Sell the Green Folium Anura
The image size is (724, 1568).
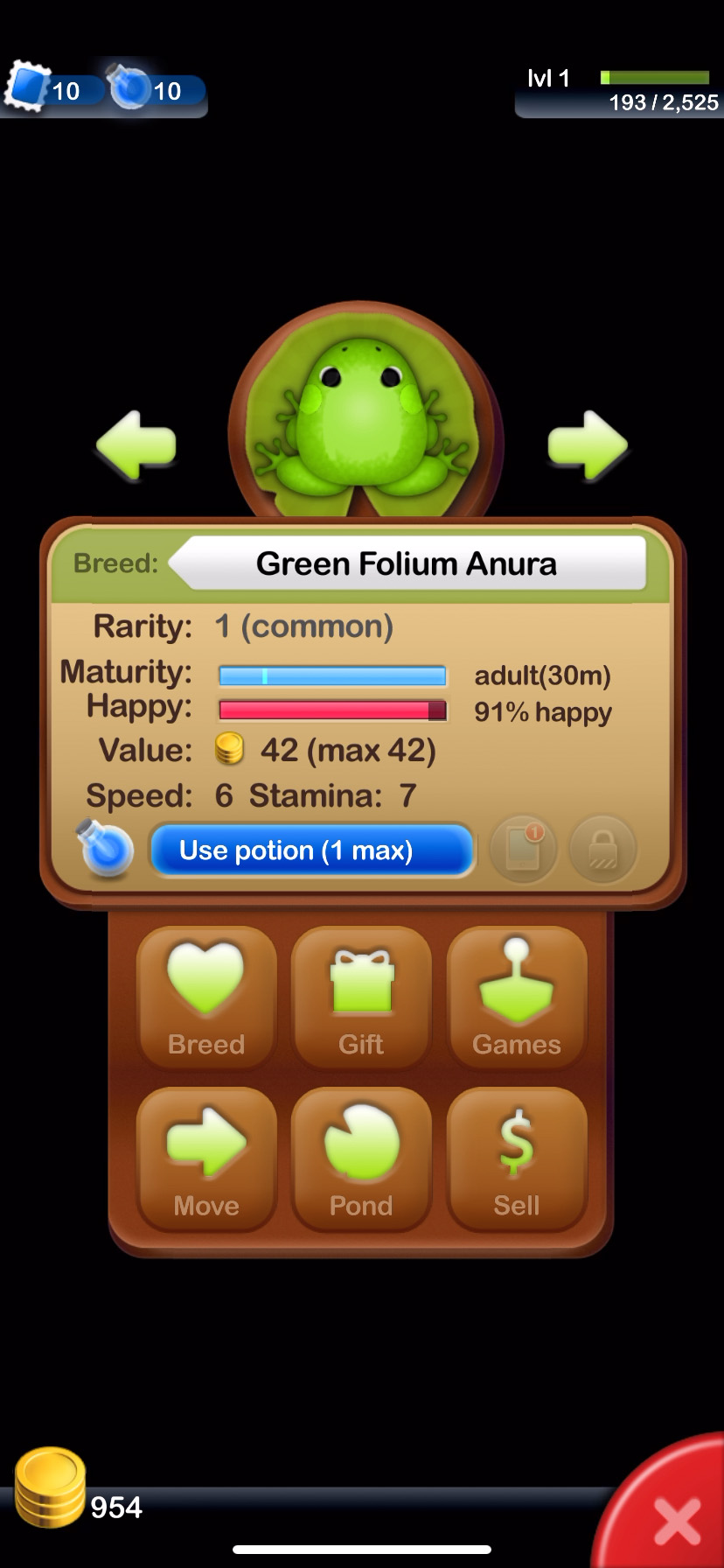516,1159
